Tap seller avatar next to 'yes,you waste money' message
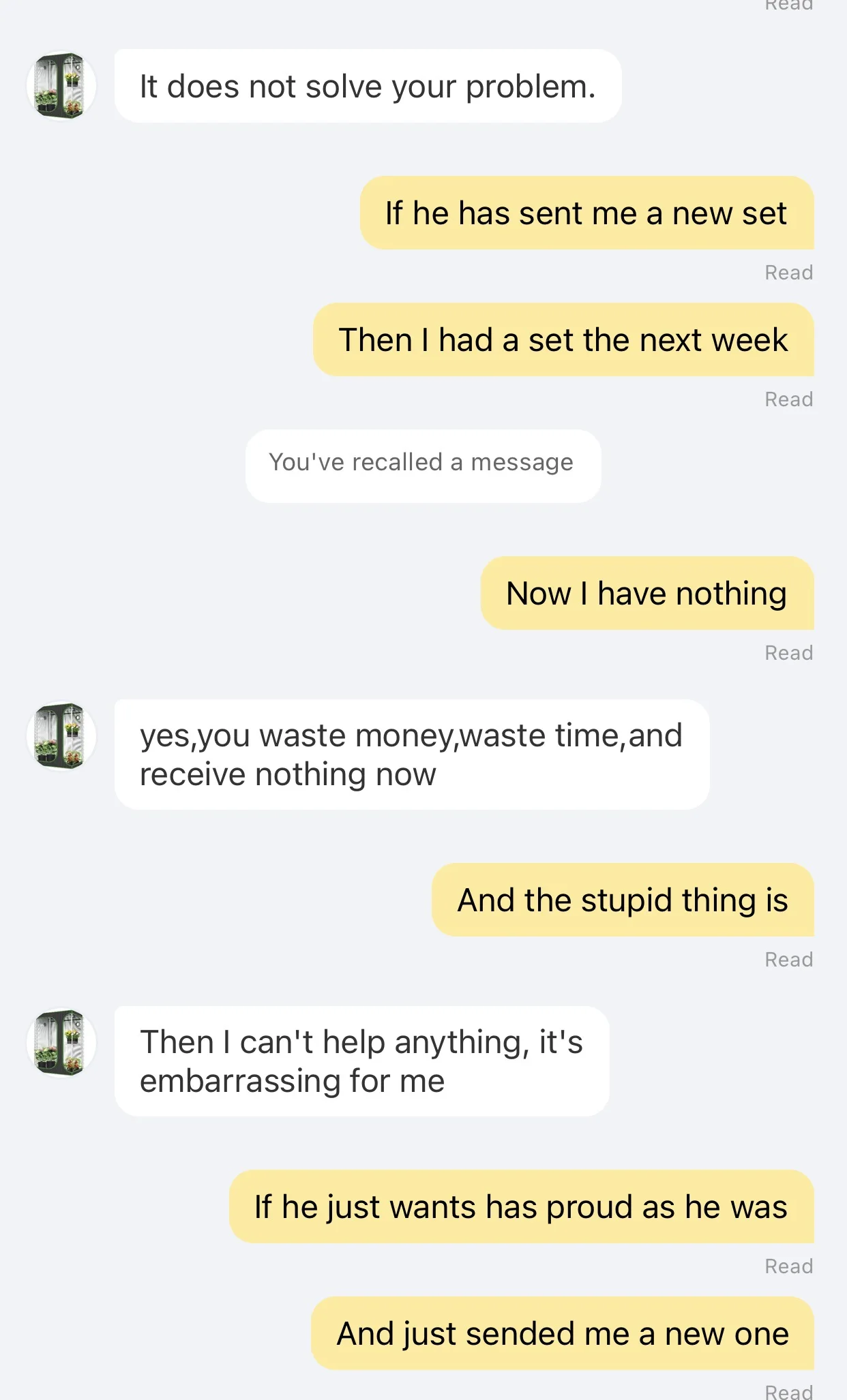Viewport: 847px width, 1400px height. click(61, 736)
